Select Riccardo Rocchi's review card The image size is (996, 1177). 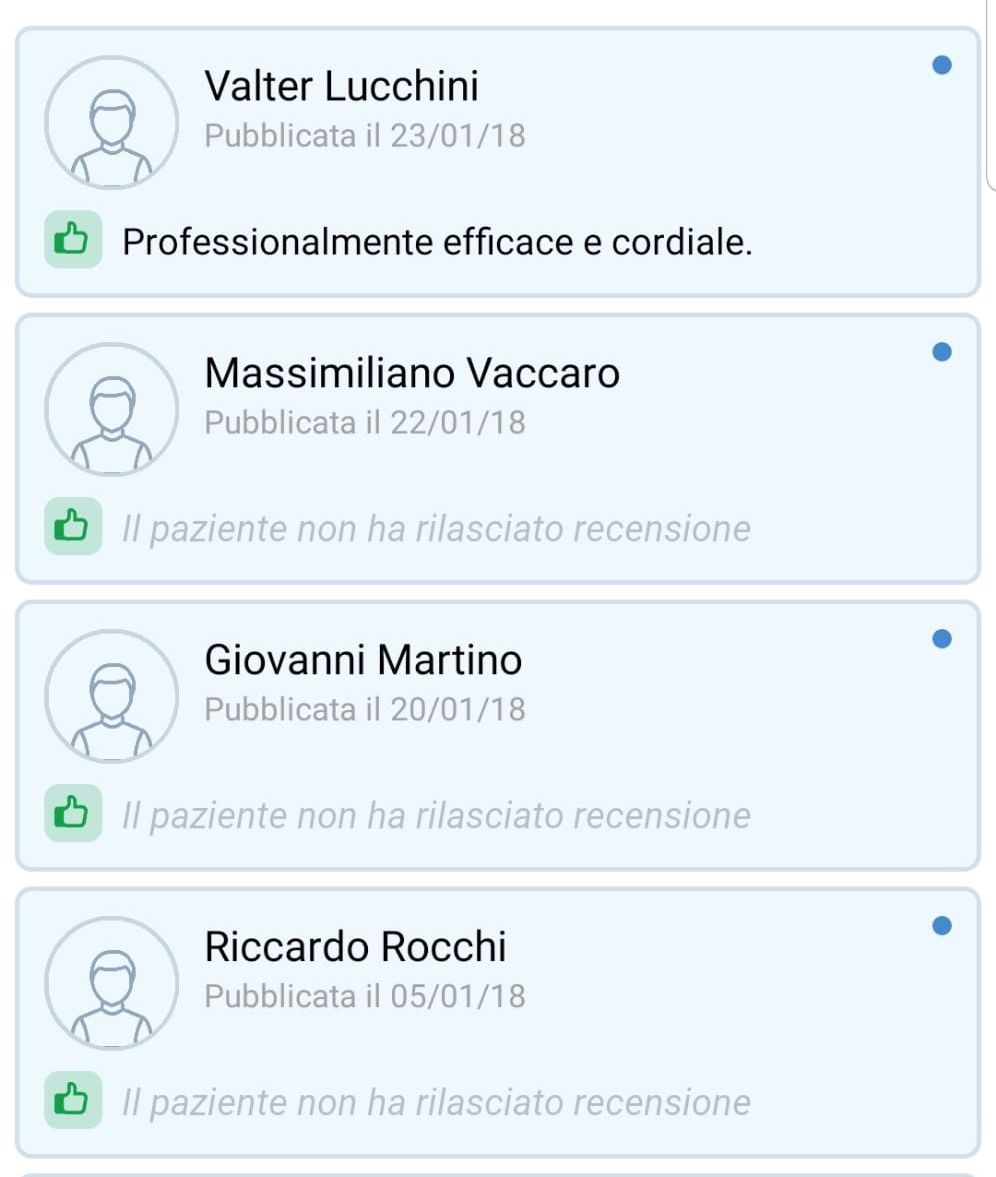[x=497, y=1023]
